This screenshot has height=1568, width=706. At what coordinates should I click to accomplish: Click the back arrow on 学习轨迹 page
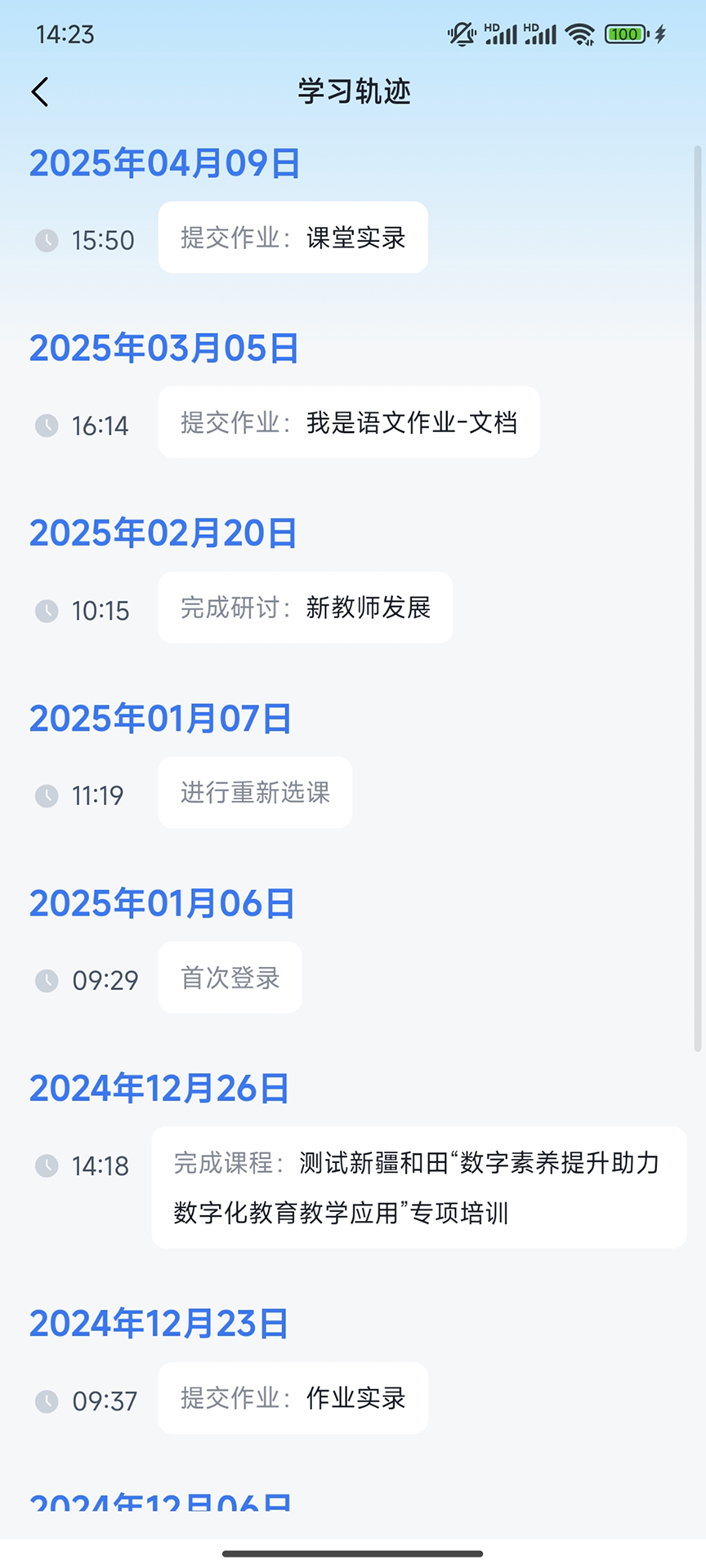tap(41, 92)
